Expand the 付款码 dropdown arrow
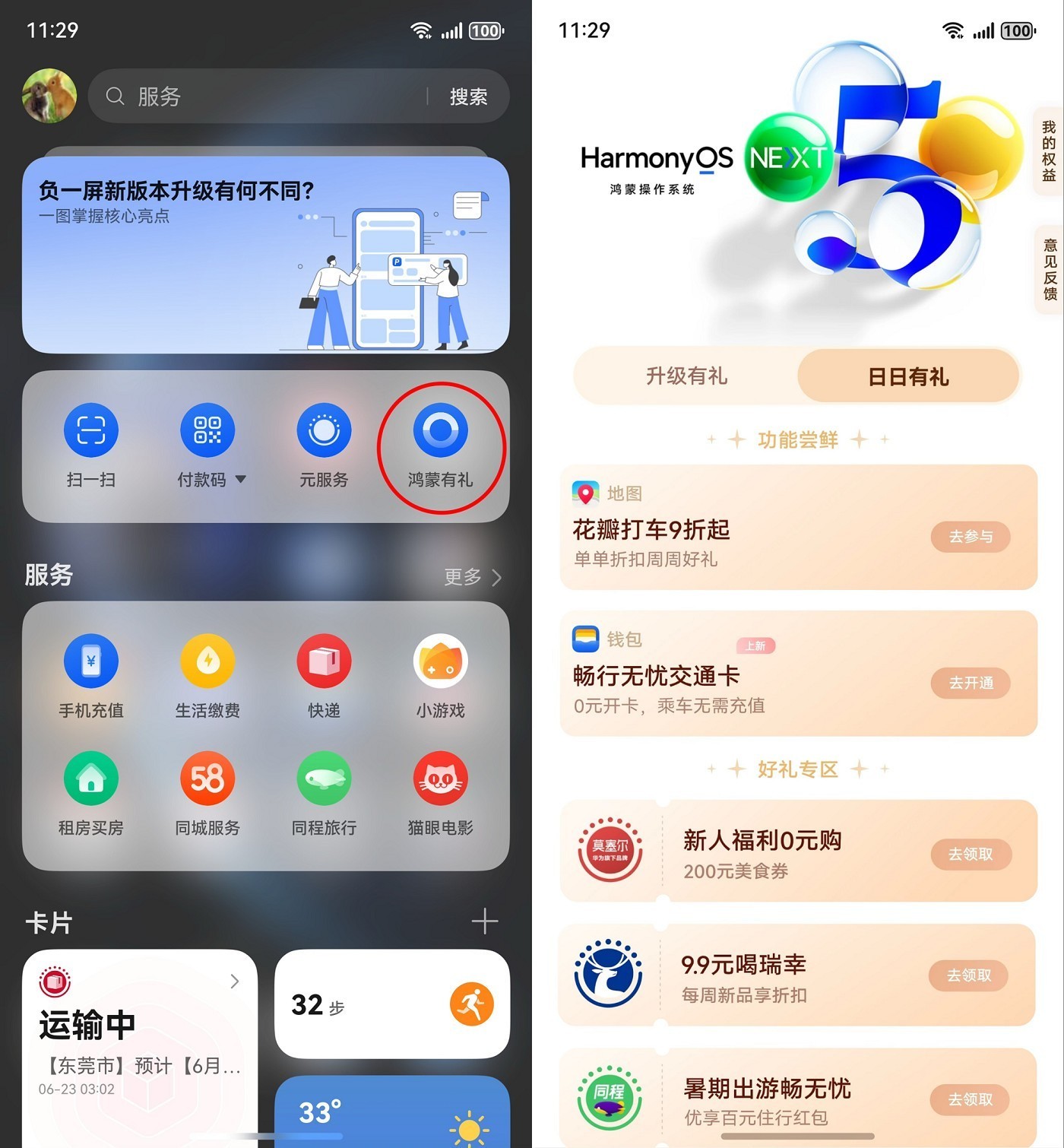The width and height of the screenshot is (1064, 1148). (241, 480)
